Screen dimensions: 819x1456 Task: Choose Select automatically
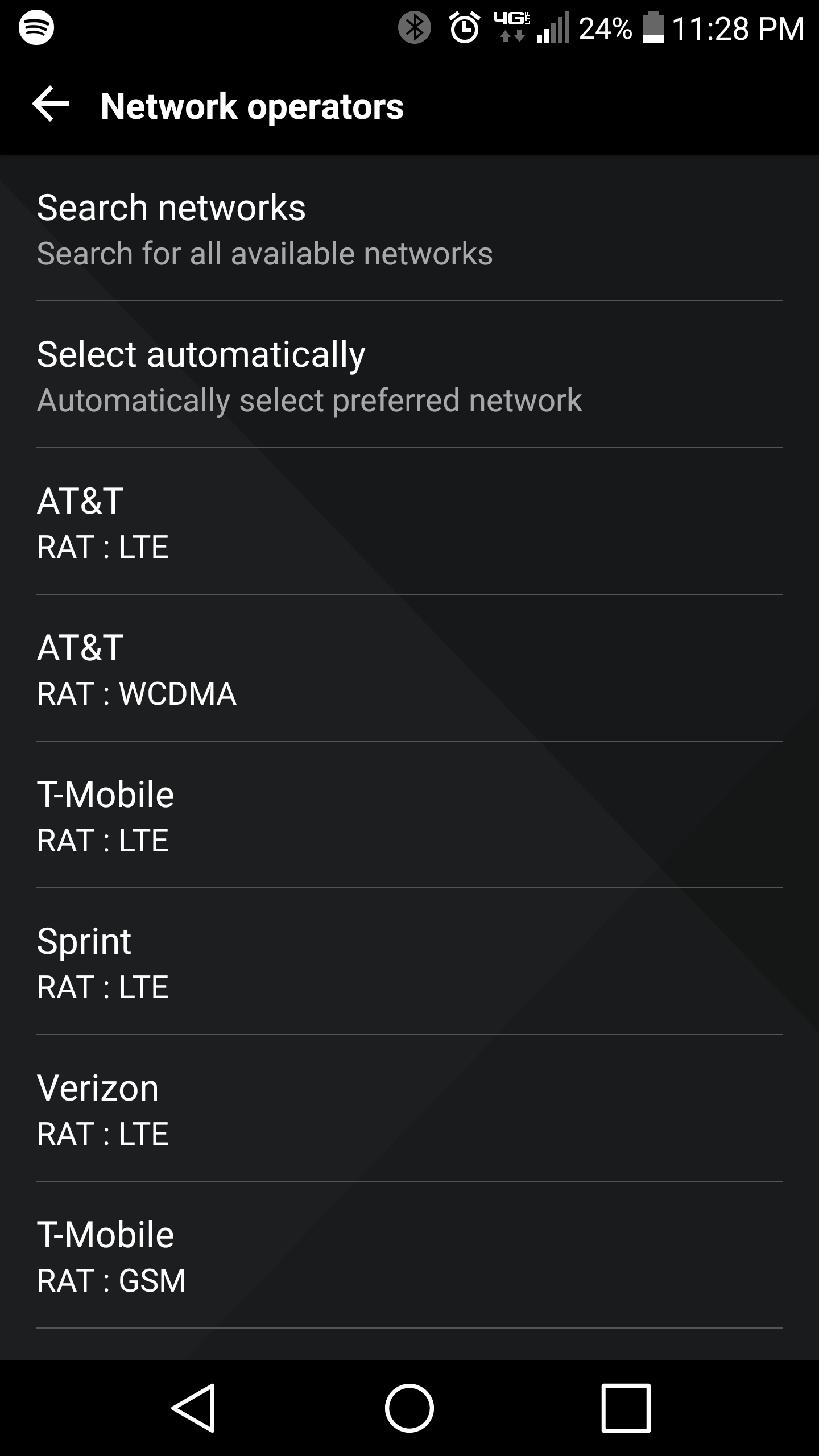pyautogui.click(x=409, y=376)
